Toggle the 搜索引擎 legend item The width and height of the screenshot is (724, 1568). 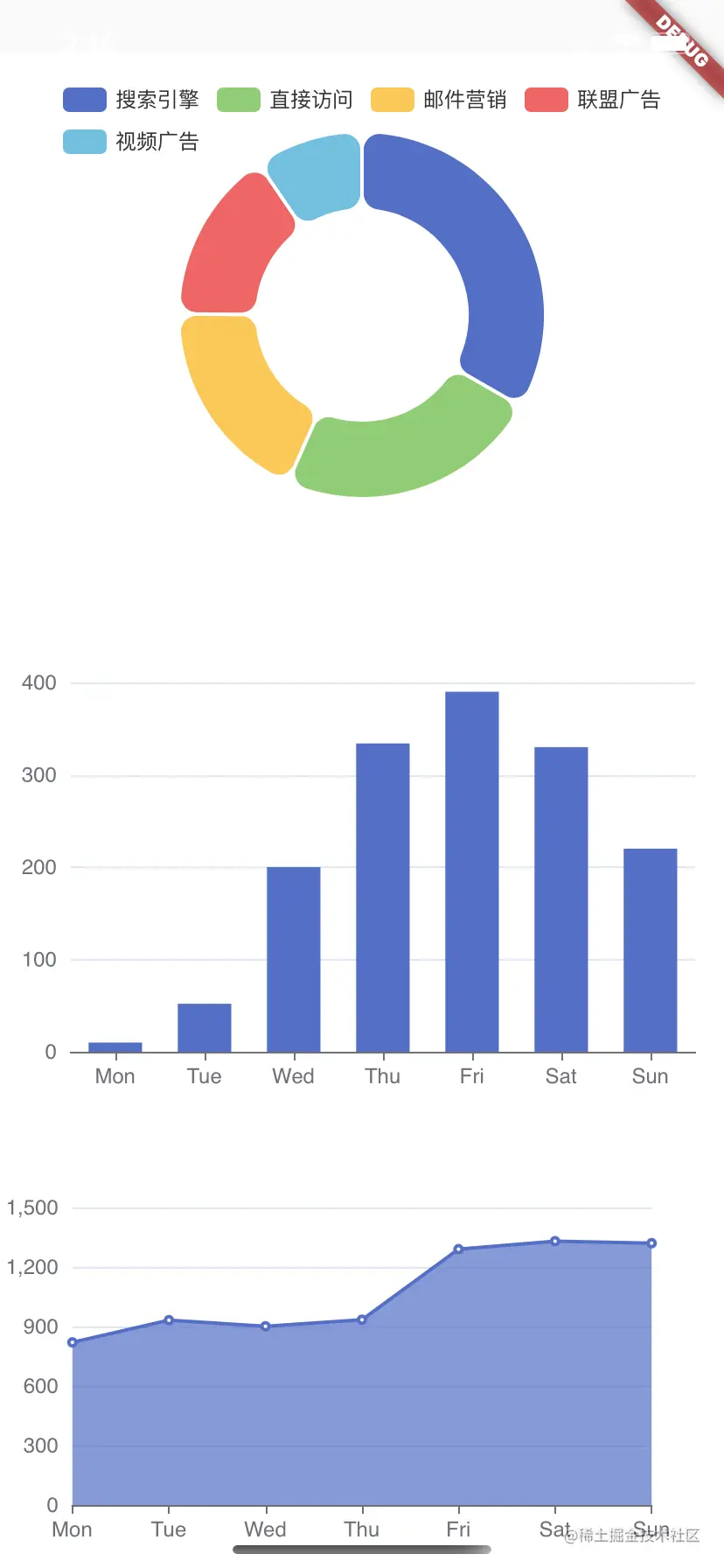(x=154, y=100)
